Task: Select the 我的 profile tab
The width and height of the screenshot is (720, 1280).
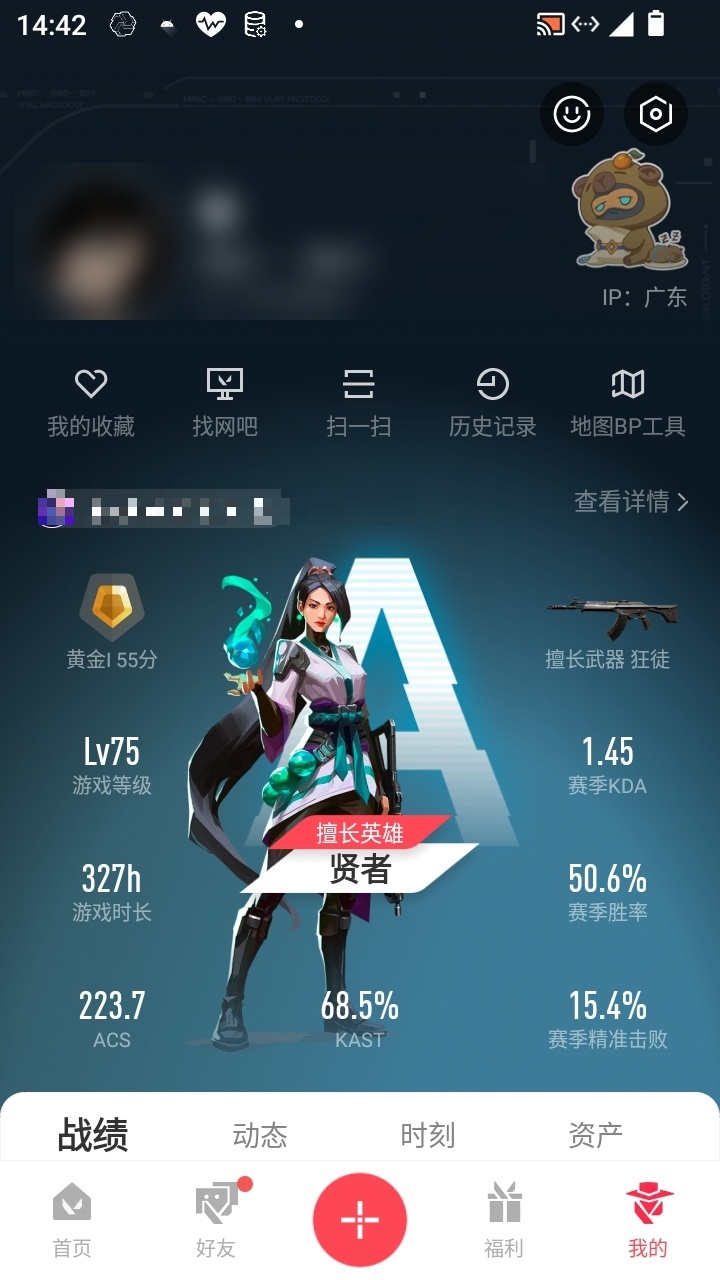Action: (648, 1220)
